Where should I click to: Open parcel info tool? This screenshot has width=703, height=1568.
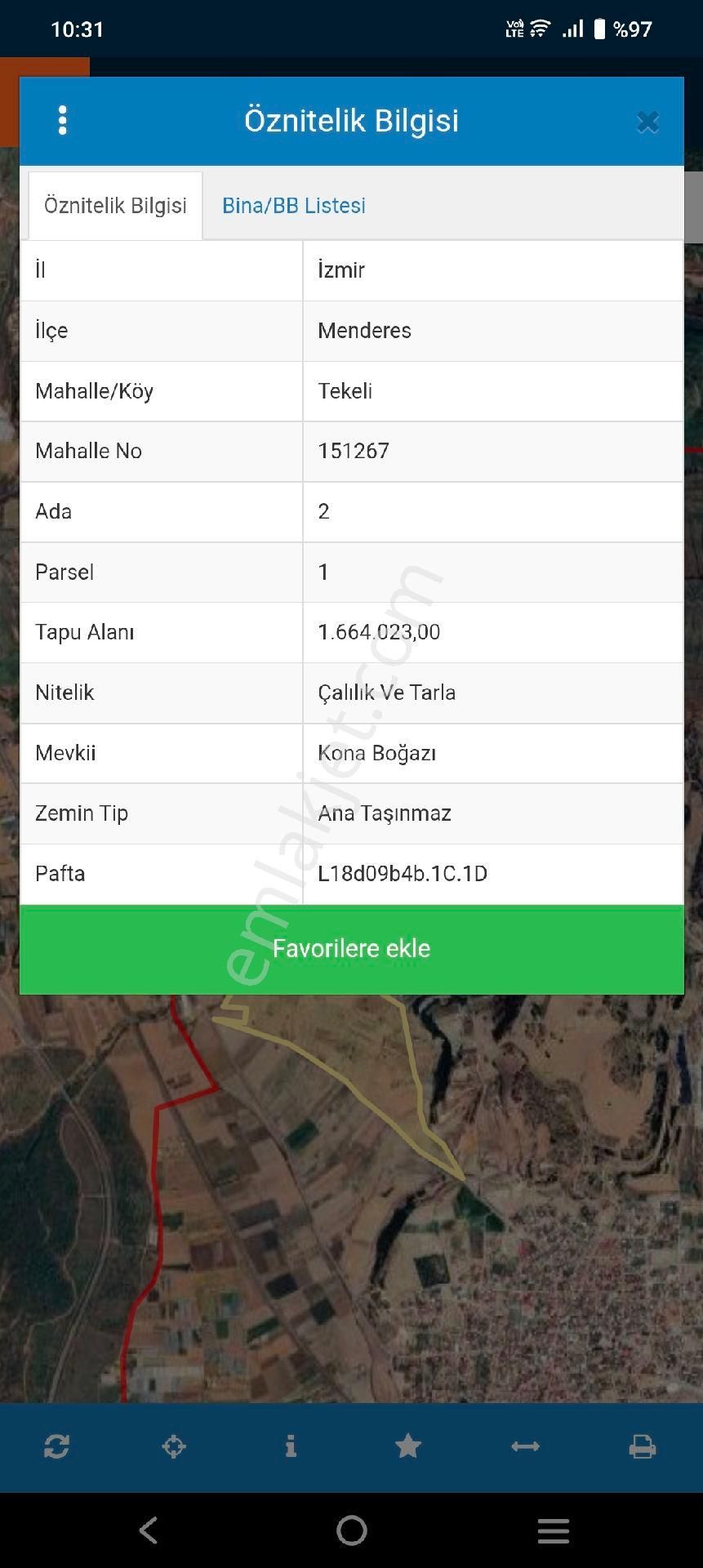(291, 1446)
